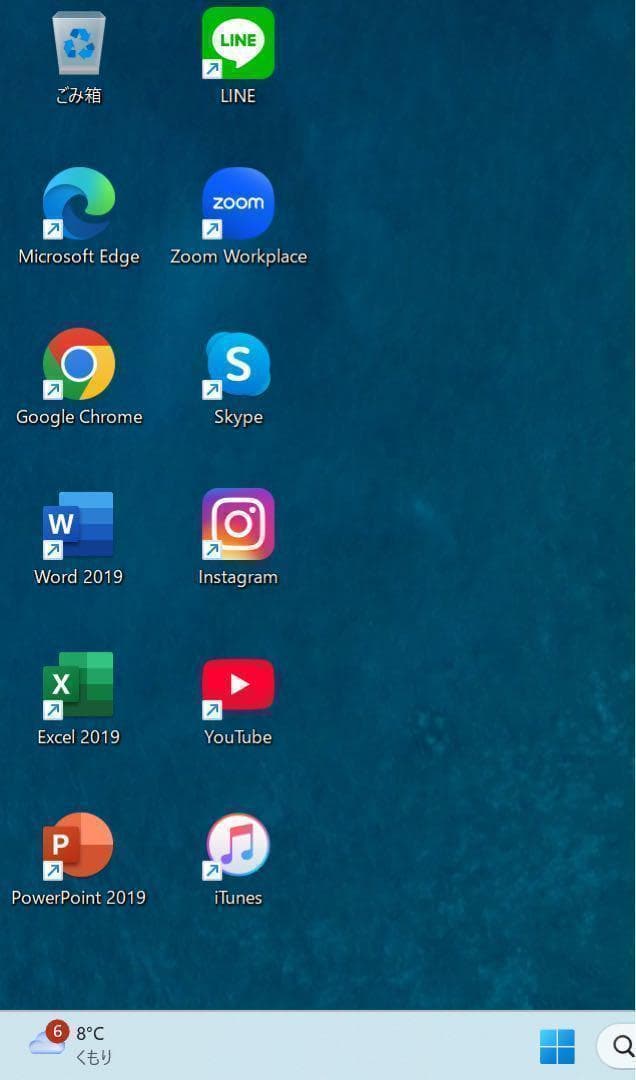Open the Skype shortcut

[238, 364]
